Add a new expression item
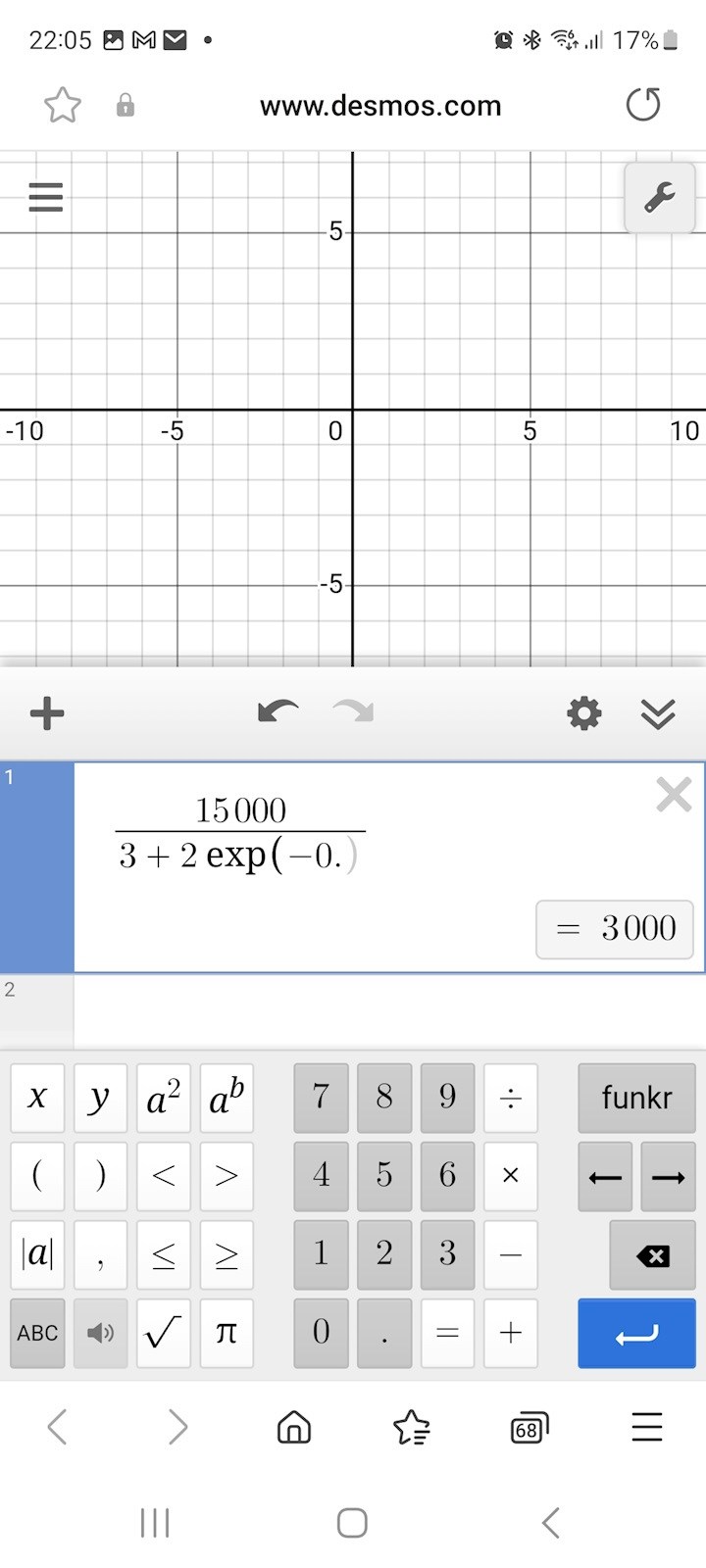 [x=47, y=713]
